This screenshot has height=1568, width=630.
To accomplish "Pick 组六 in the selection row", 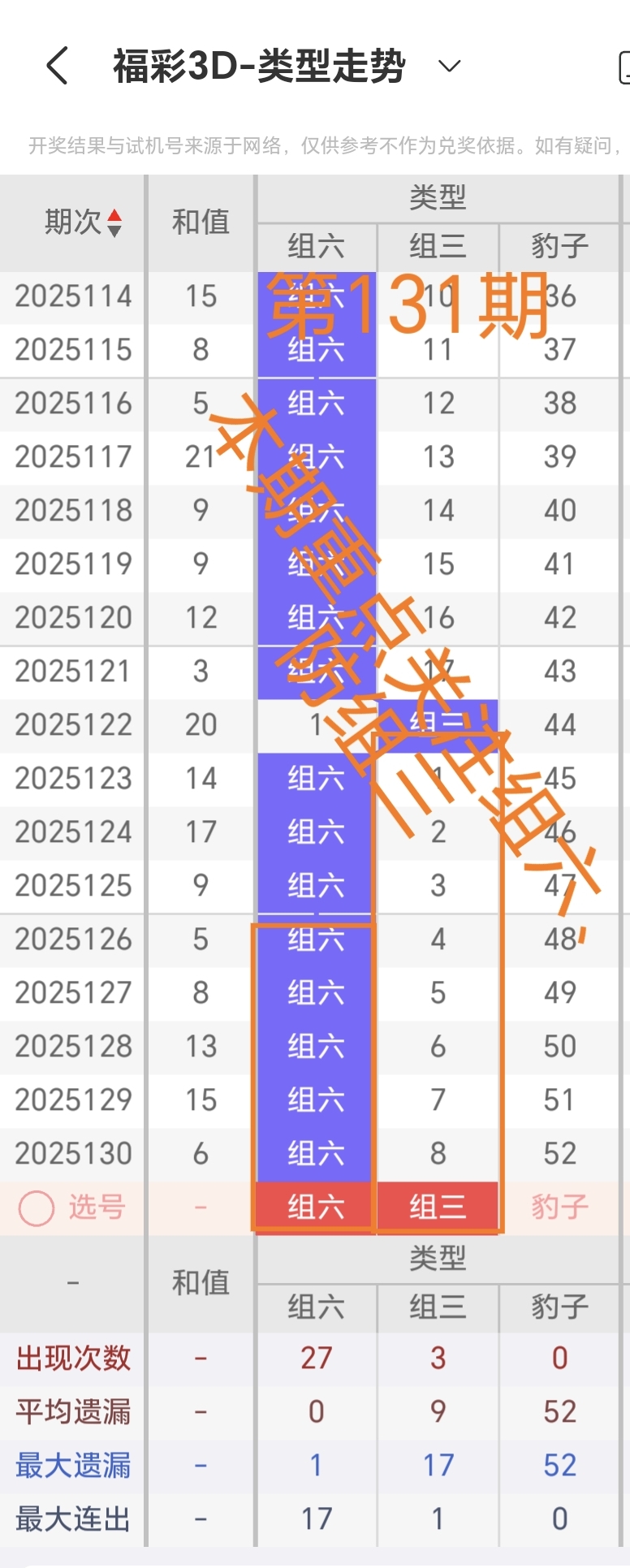I will pos(315,1207).
